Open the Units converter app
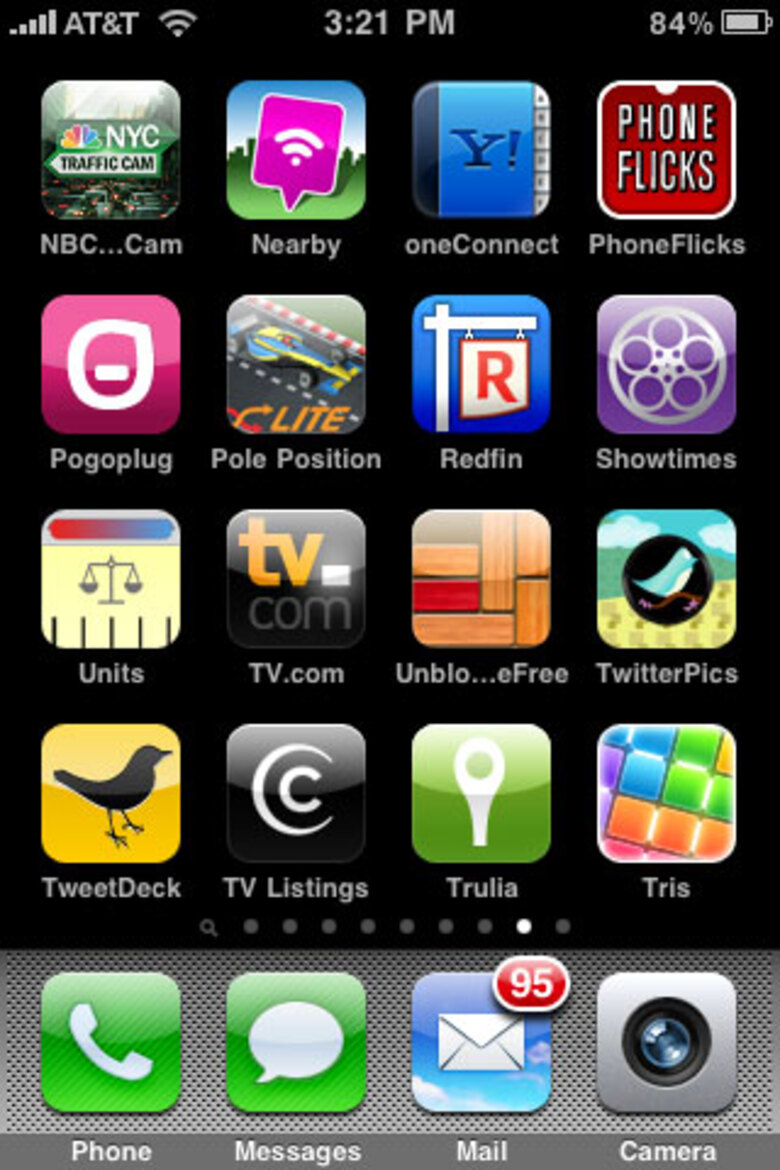This screenshot has width=780, height=1170. [x=111, y=579]
